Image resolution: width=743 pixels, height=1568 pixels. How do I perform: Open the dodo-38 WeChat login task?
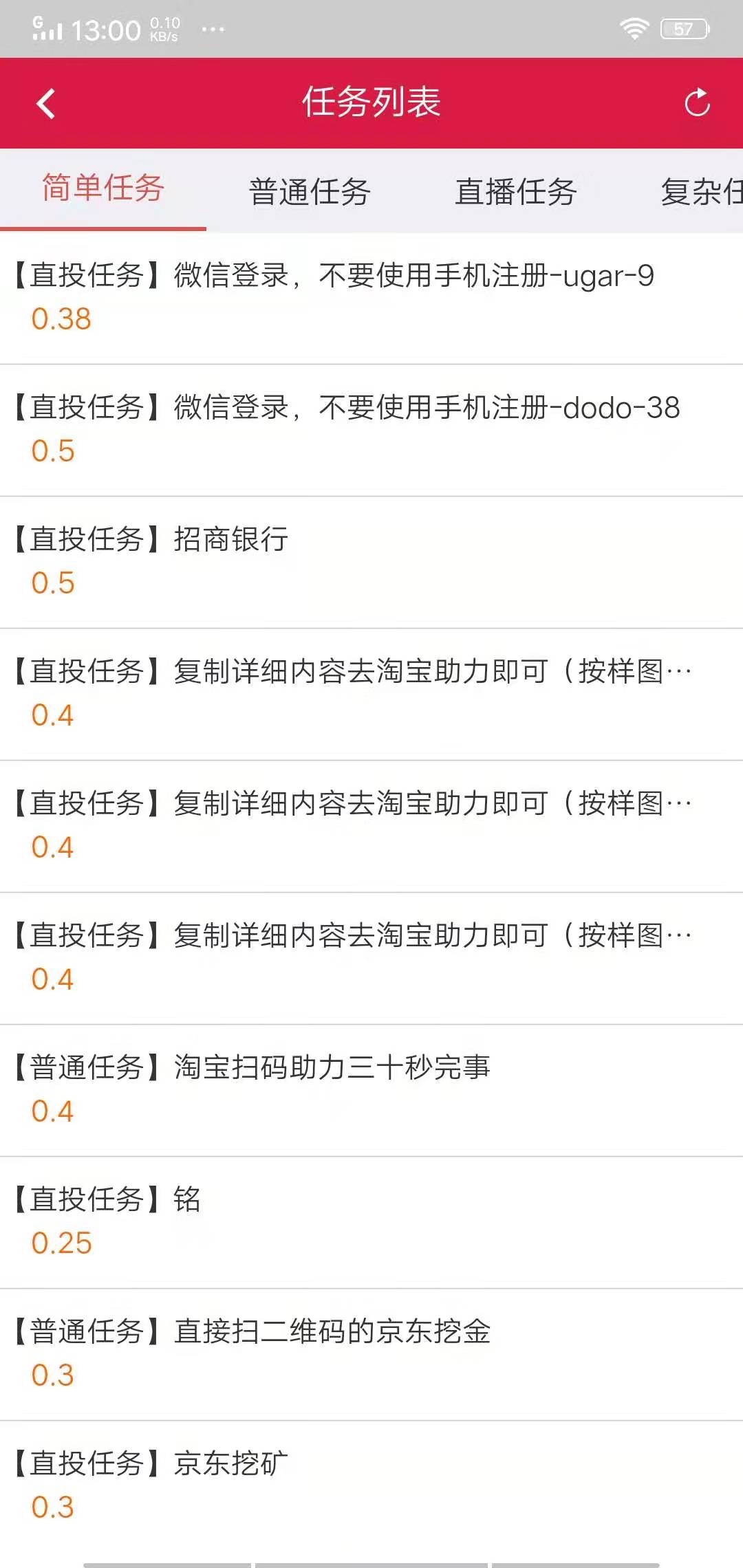371,429
